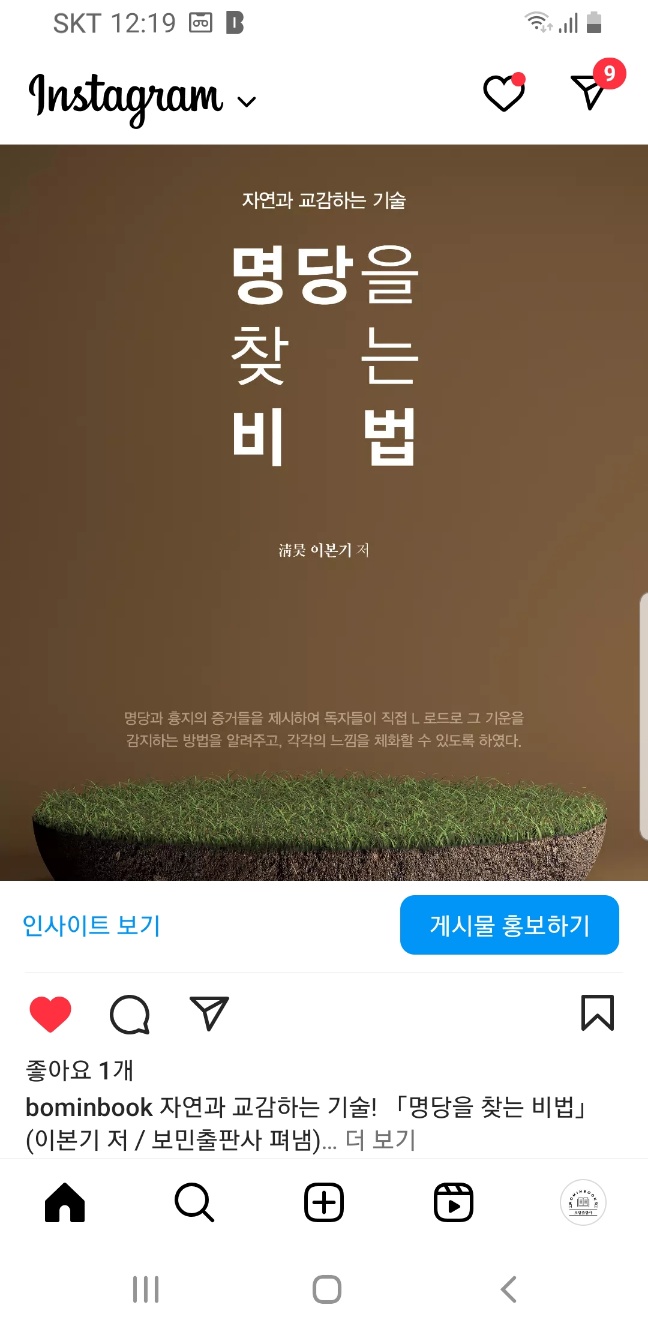The width and height of the screenshot is (648, 1332).
Task: Open the bominbook profile from the caption
Action: point(88,1107)
